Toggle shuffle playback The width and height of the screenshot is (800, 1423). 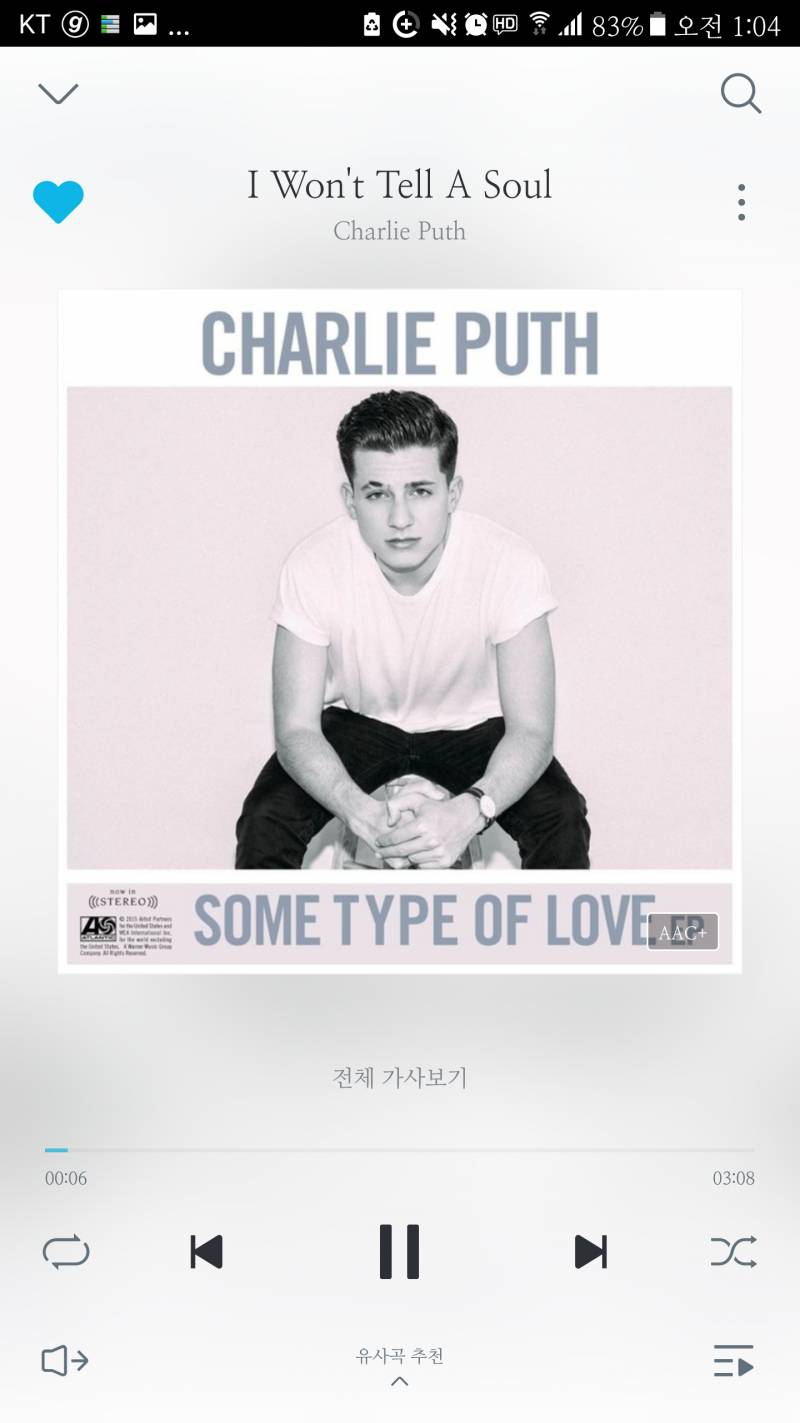(733, 1252)
